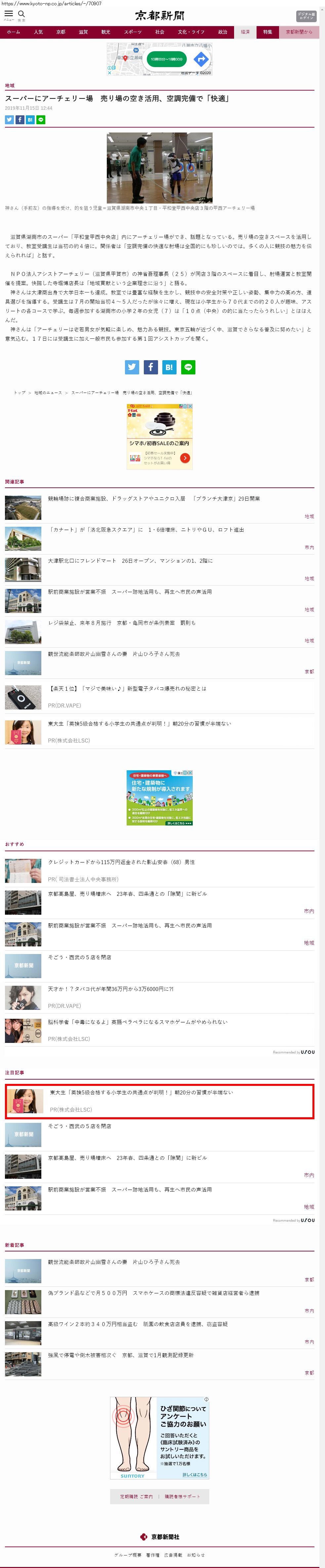Switch to the 滋賀 tab
The height and width of the screenshot is (1568, 325).
point(83,32)
